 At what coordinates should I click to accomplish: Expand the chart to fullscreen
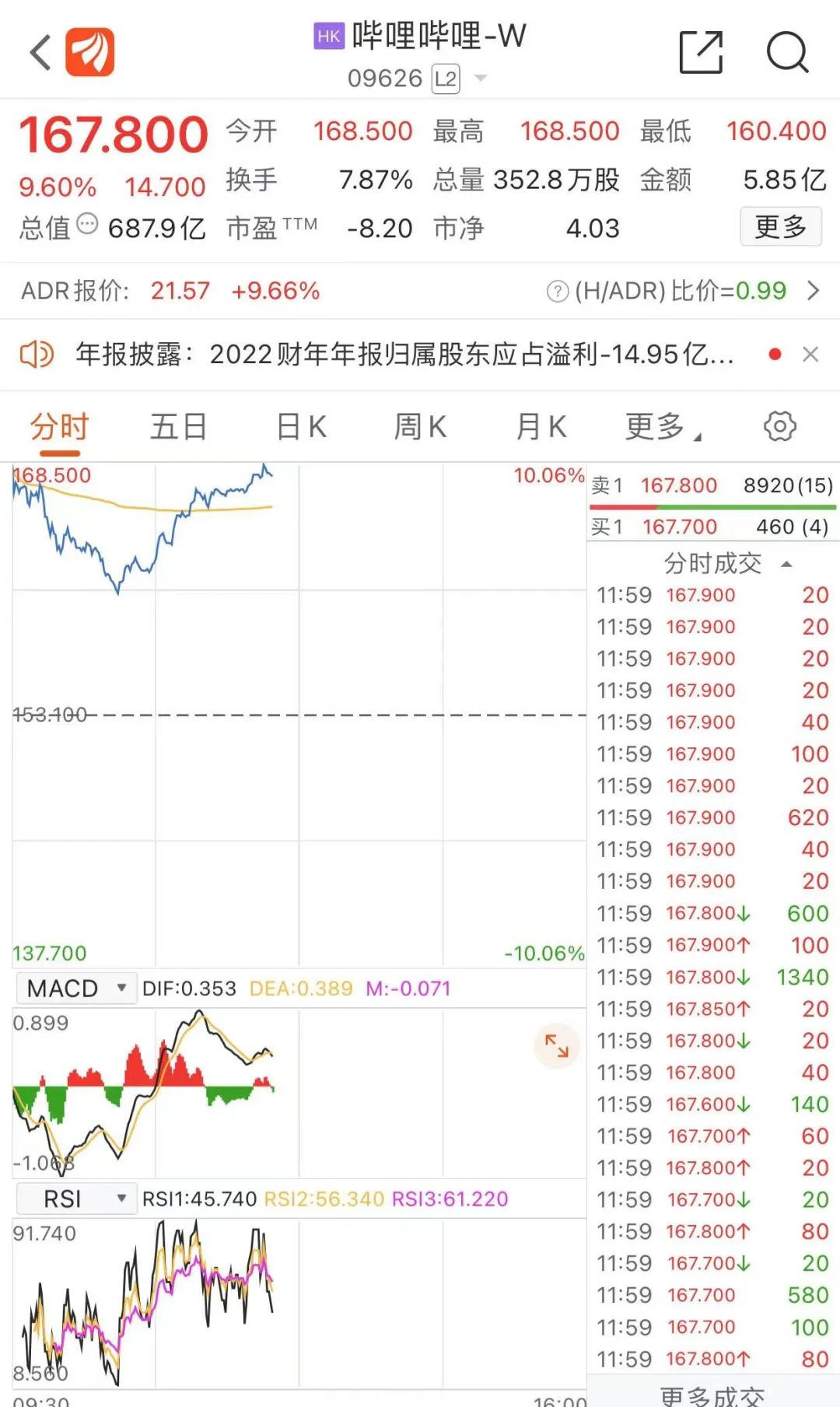[x=556, y=1046]
